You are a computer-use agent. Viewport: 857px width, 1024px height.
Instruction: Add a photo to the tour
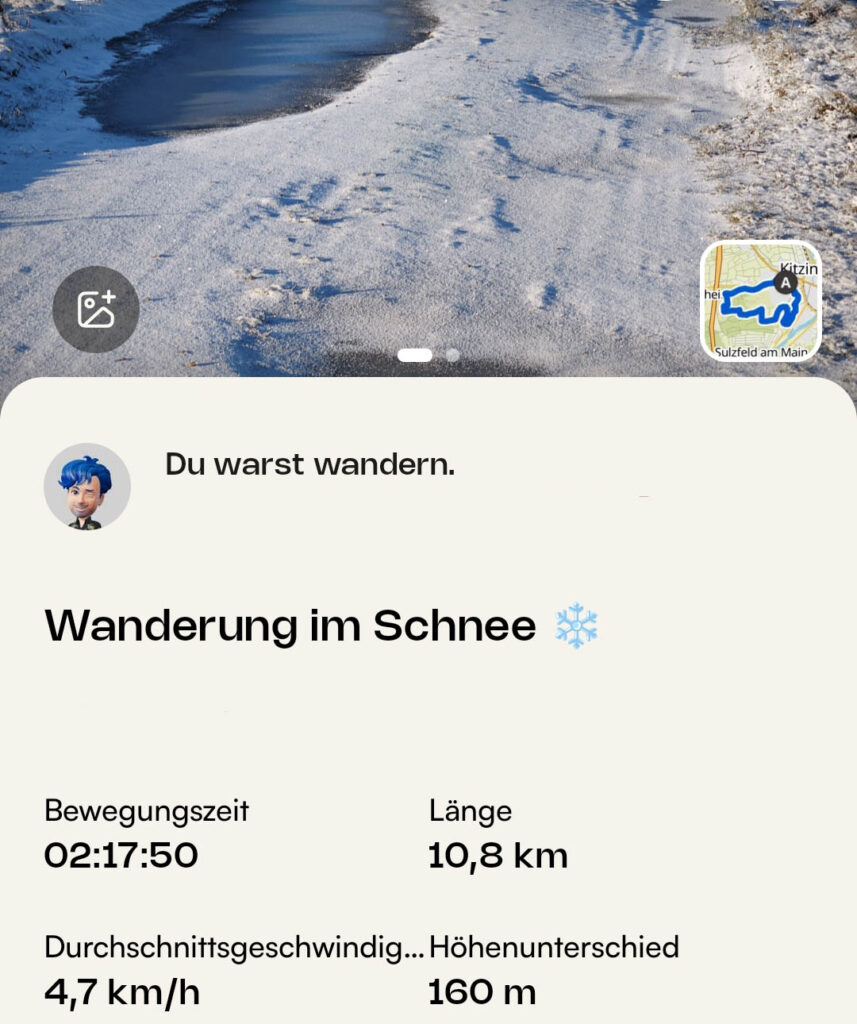click(96, 310)
